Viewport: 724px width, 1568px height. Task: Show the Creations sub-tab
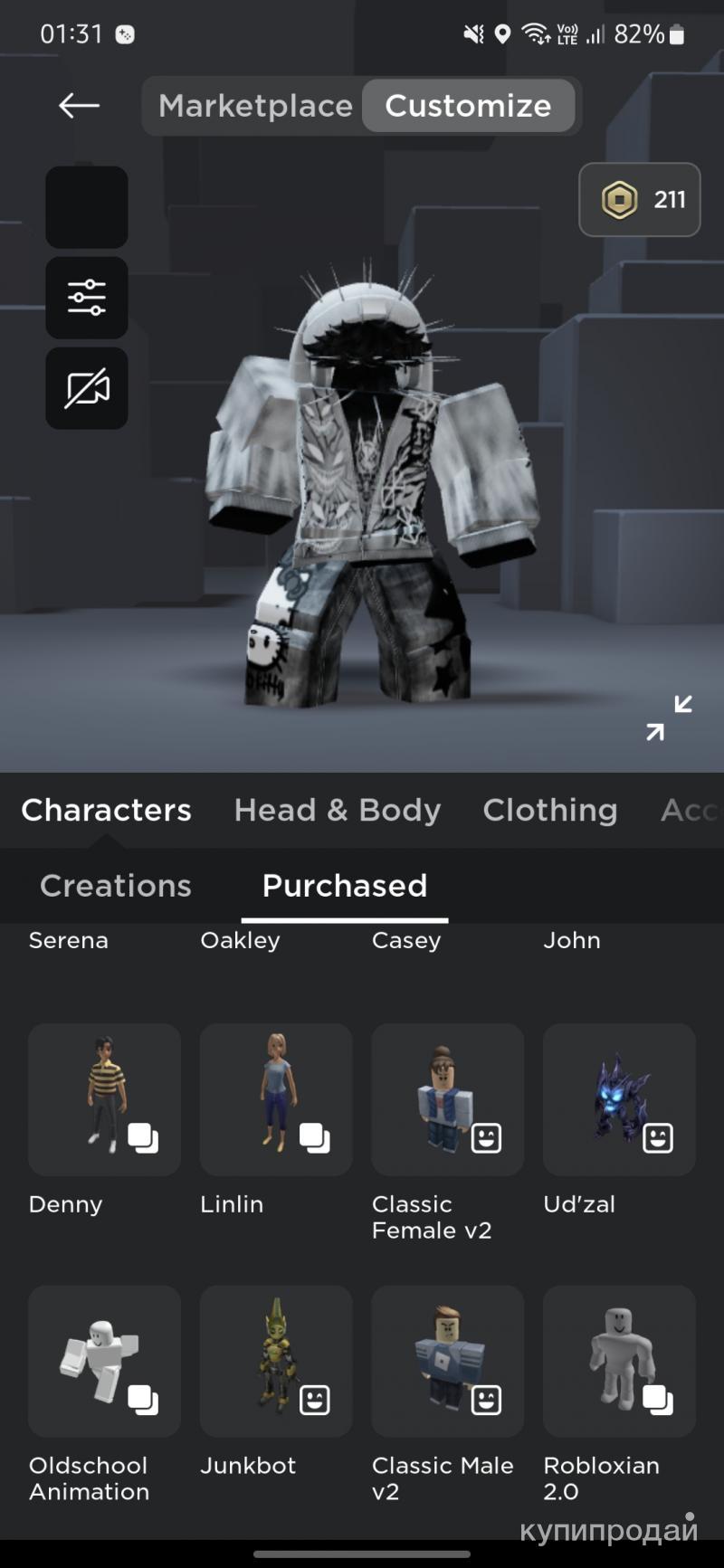click(116, 886)
